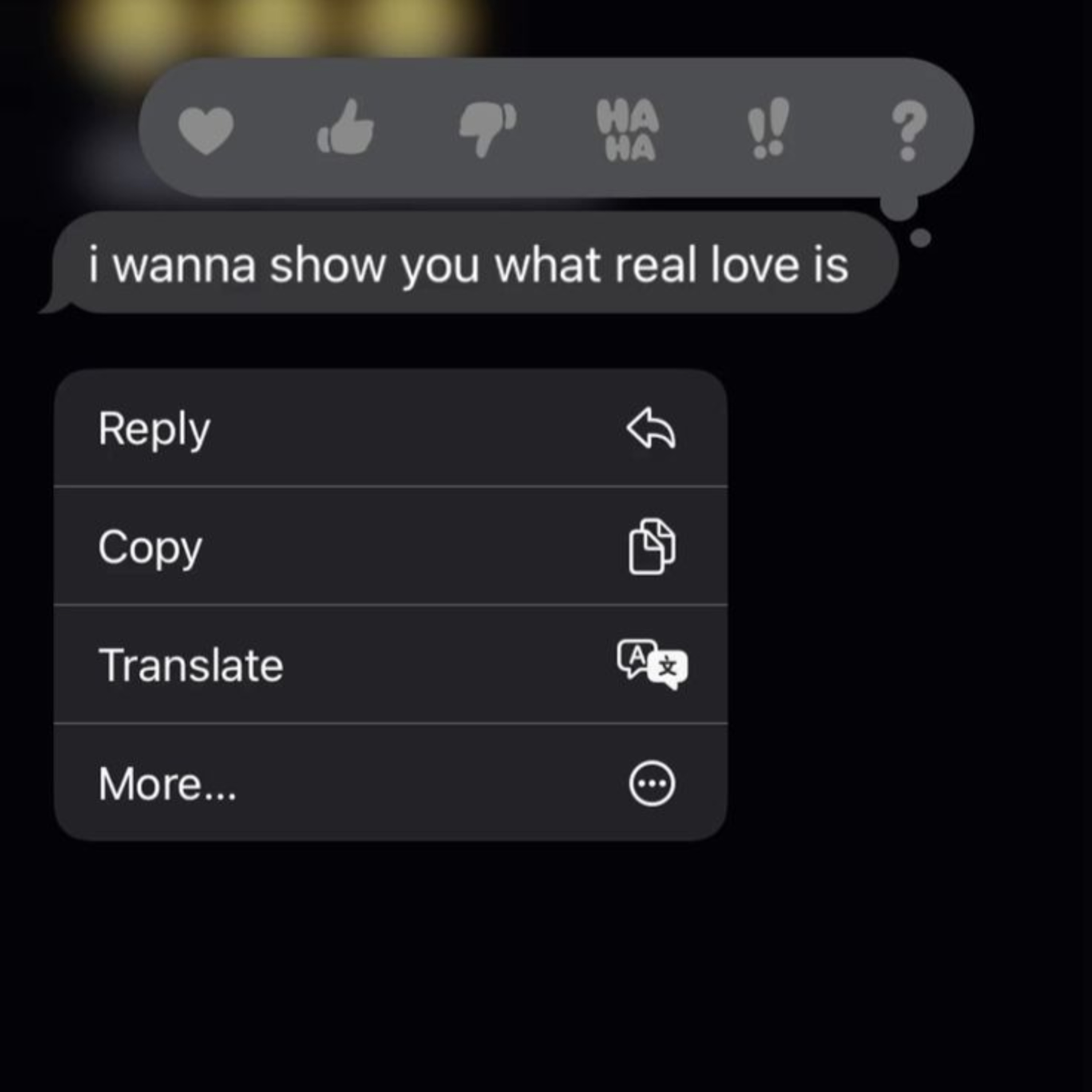
Task: Reply to this message
Action: click(391, 428)
